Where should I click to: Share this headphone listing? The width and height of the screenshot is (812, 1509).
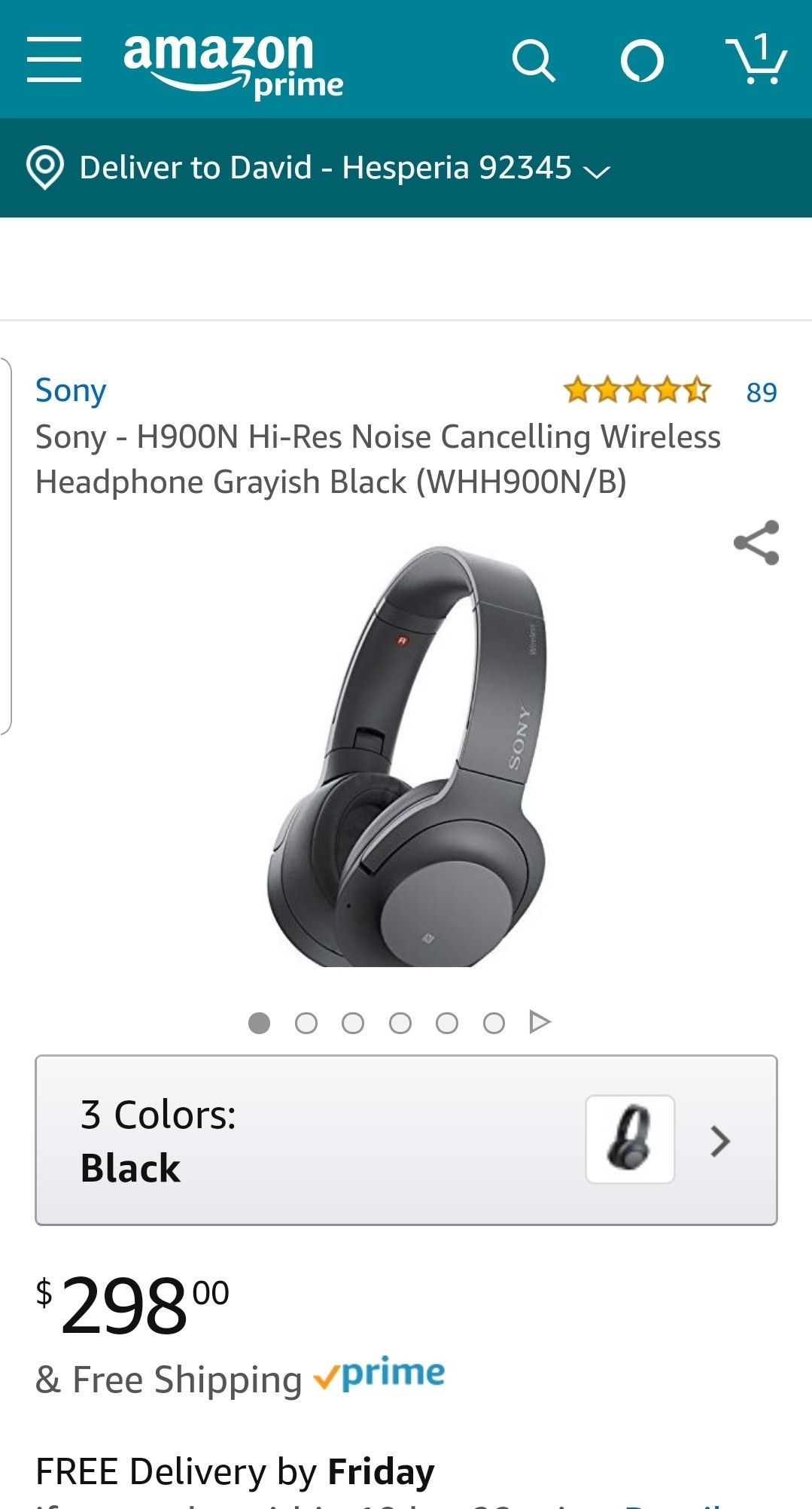coord(756,543)
